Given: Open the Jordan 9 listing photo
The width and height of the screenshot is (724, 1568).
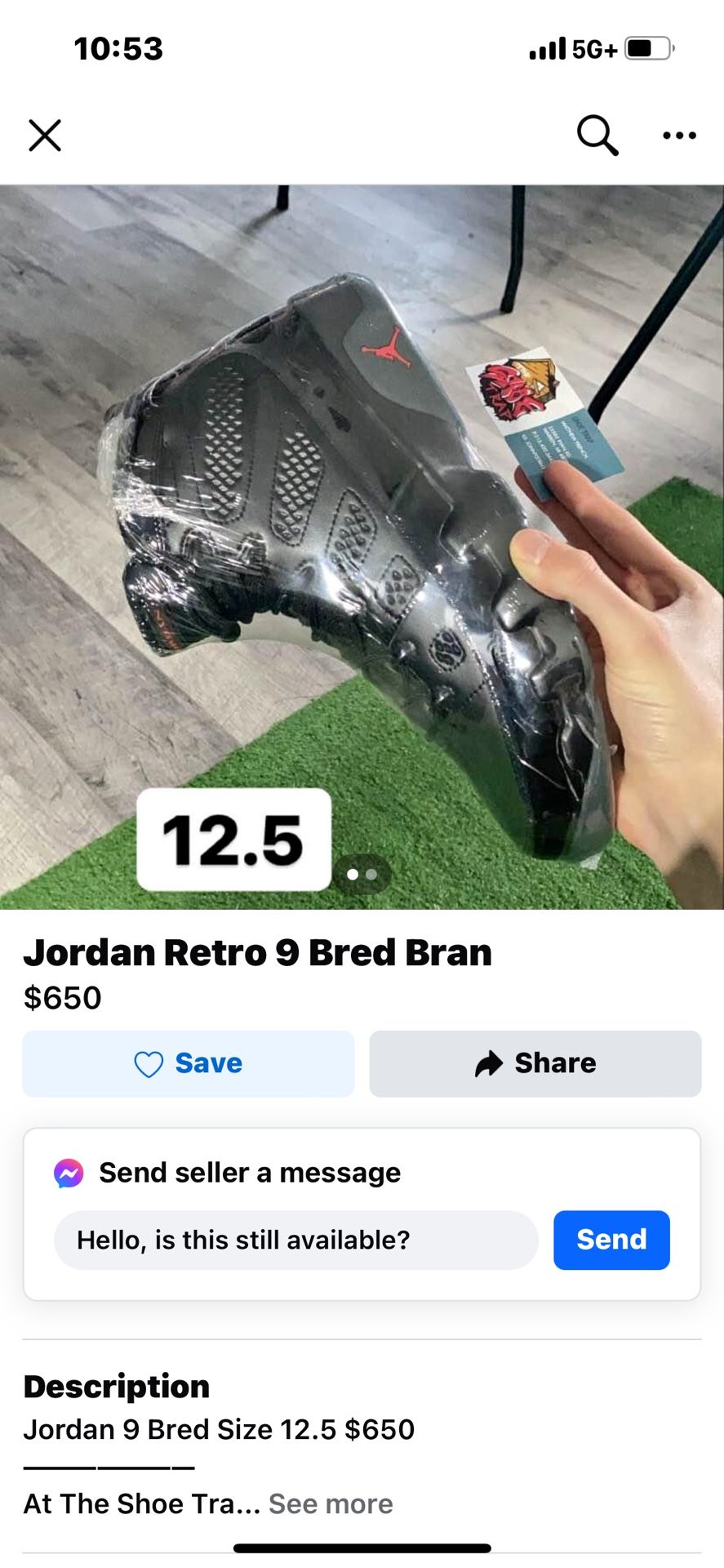Looking at the screenshot, I should point(362,546).
